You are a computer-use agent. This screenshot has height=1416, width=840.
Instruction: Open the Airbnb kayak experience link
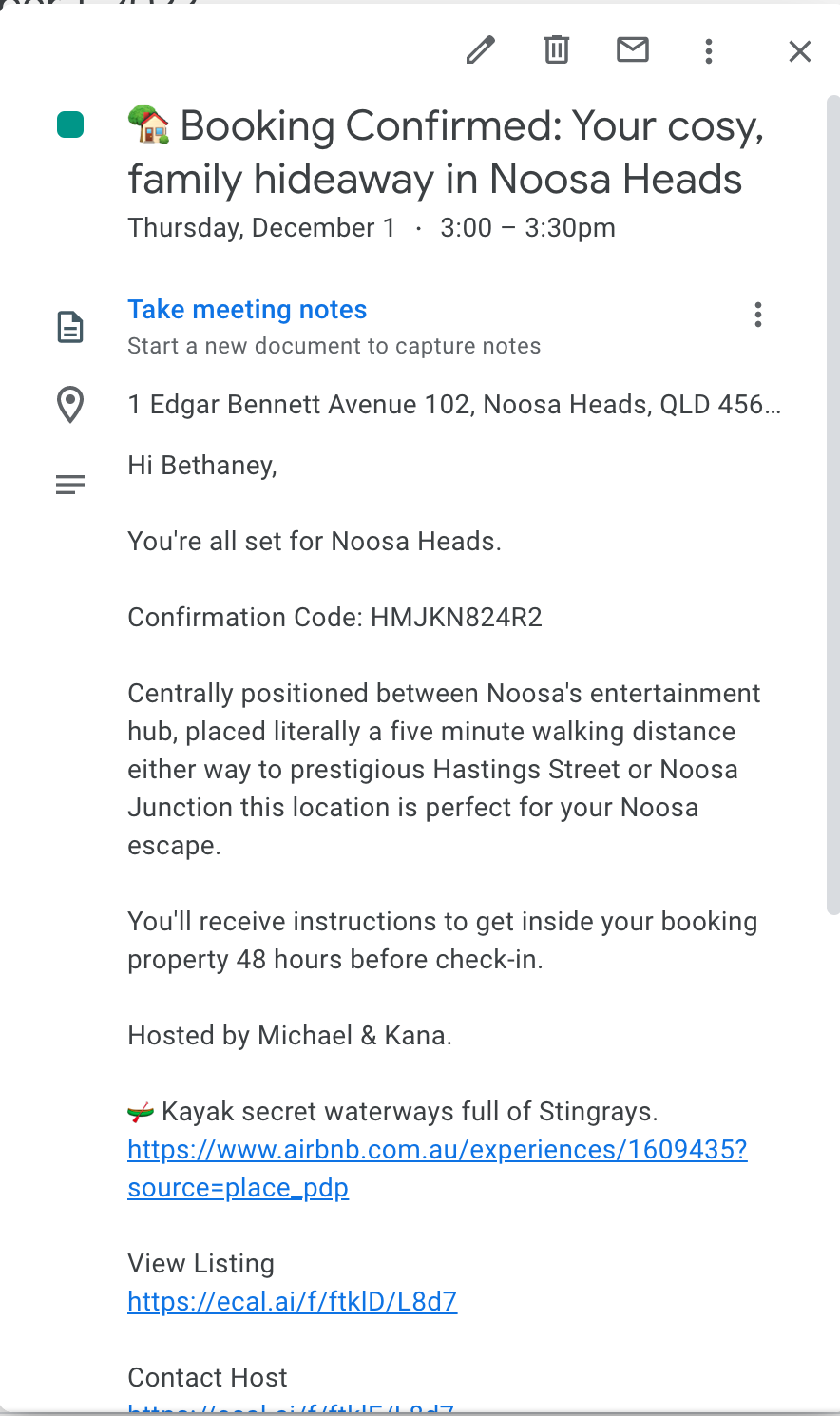click(x=437, y=1150)
